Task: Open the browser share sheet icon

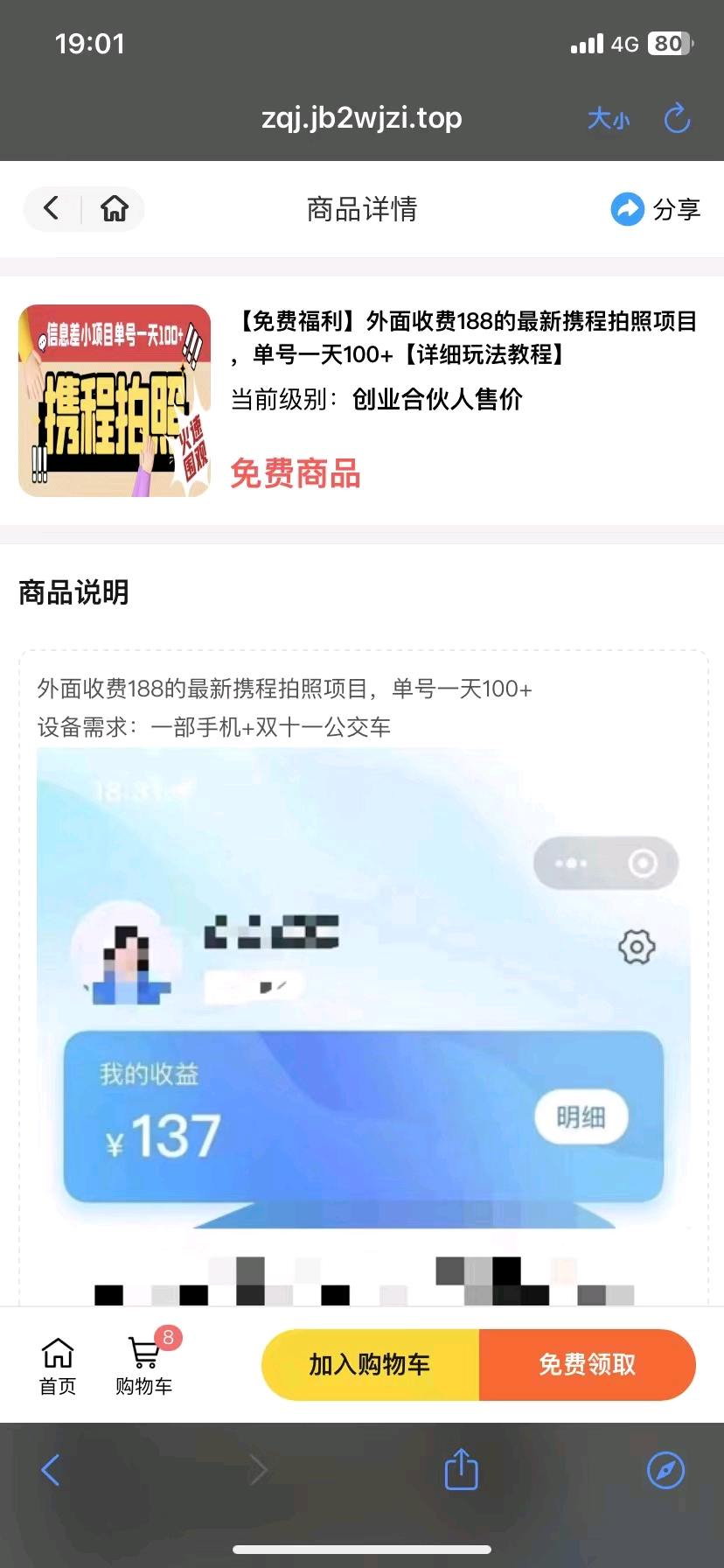Action: 461,1468
